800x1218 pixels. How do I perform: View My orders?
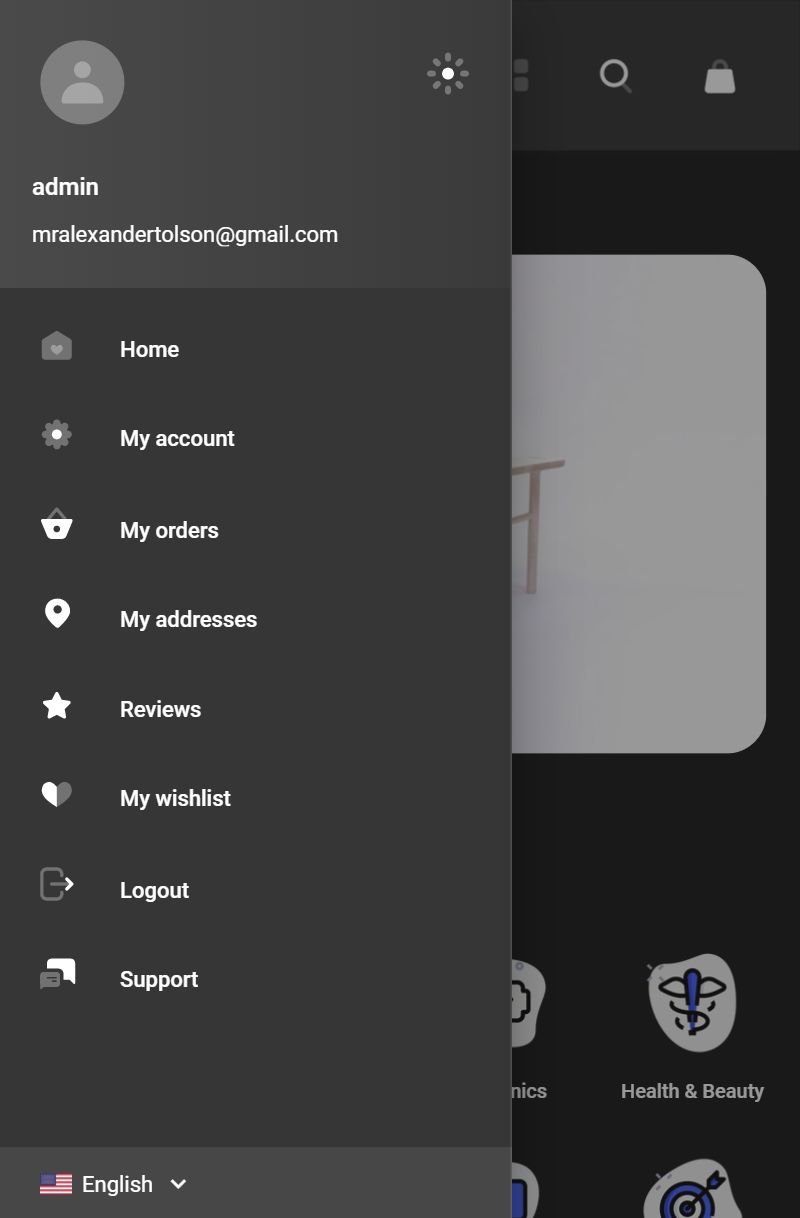point(169,530)
